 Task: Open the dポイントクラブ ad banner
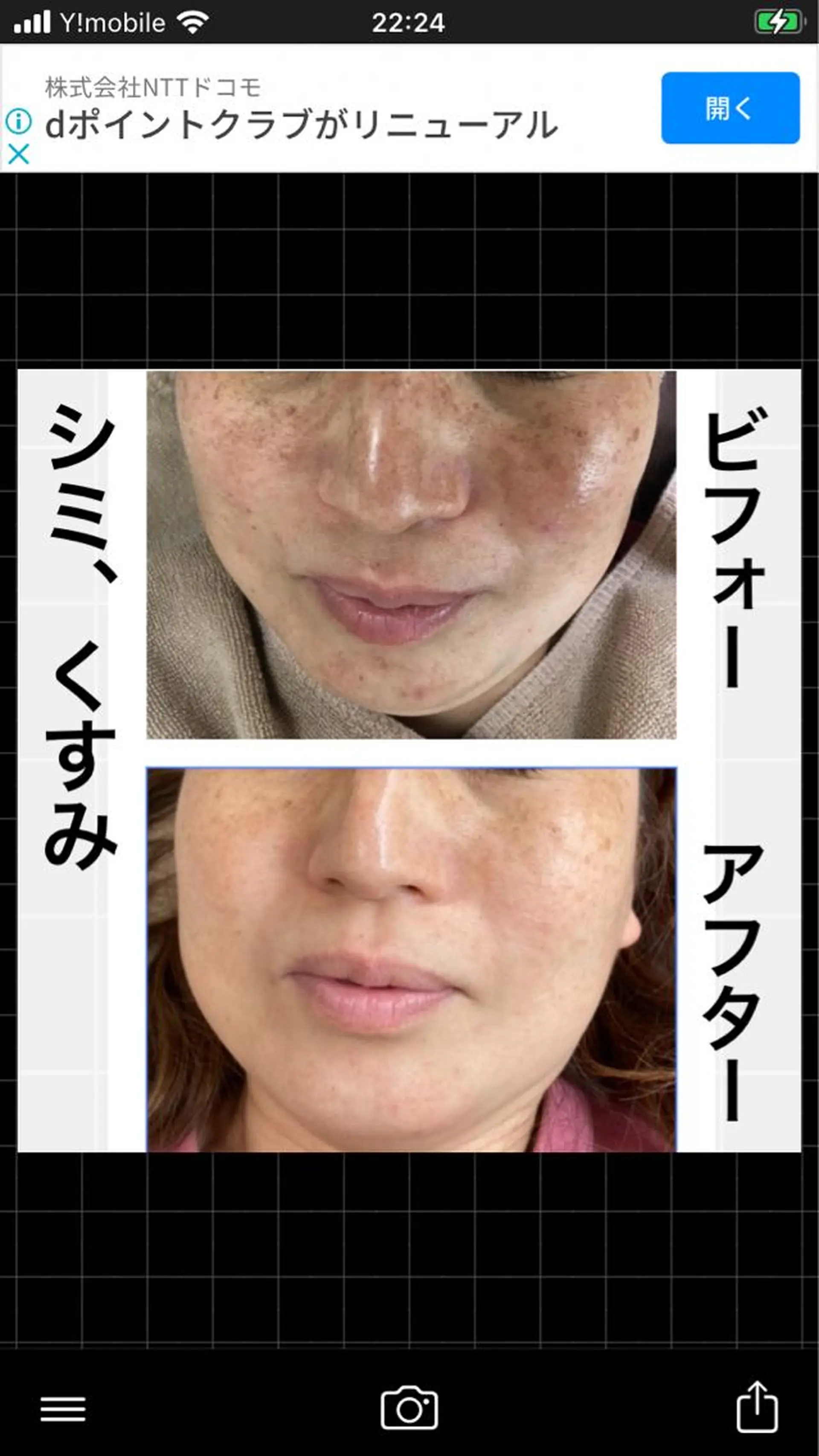[301, 124]
